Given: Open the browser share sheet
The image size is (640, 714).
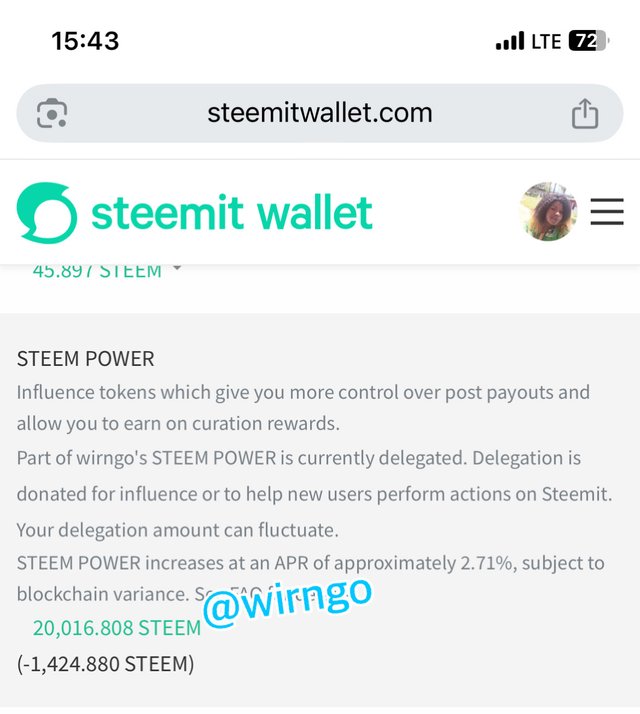Looking at the screenshot, I should coord(585,114).
